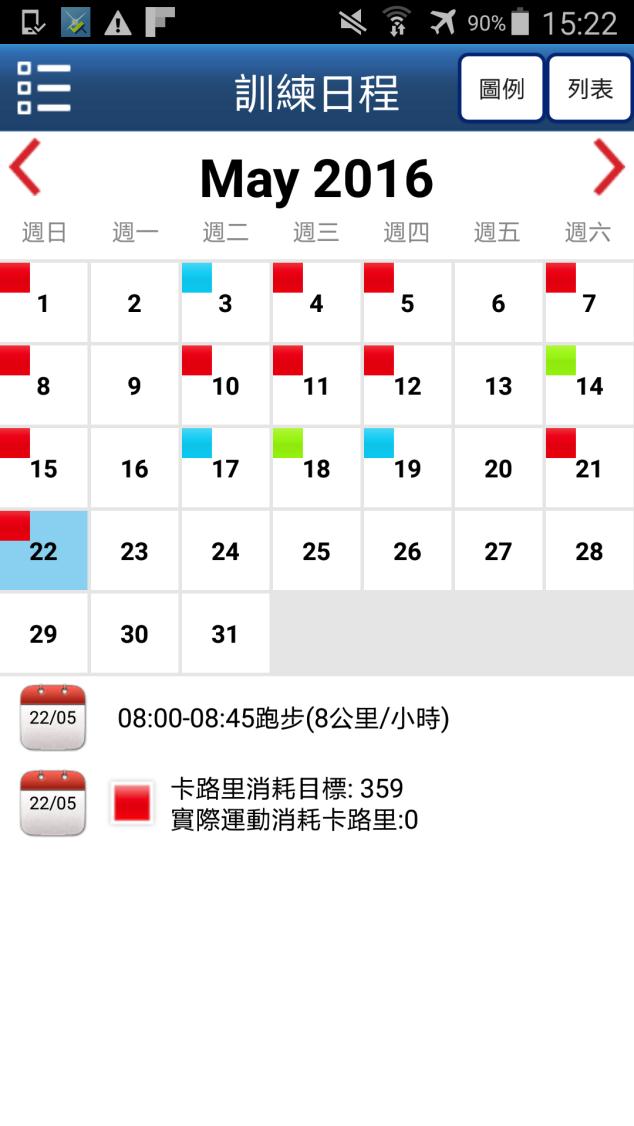
Task: Switch to 列表 list view
Action: click(590, 89)
